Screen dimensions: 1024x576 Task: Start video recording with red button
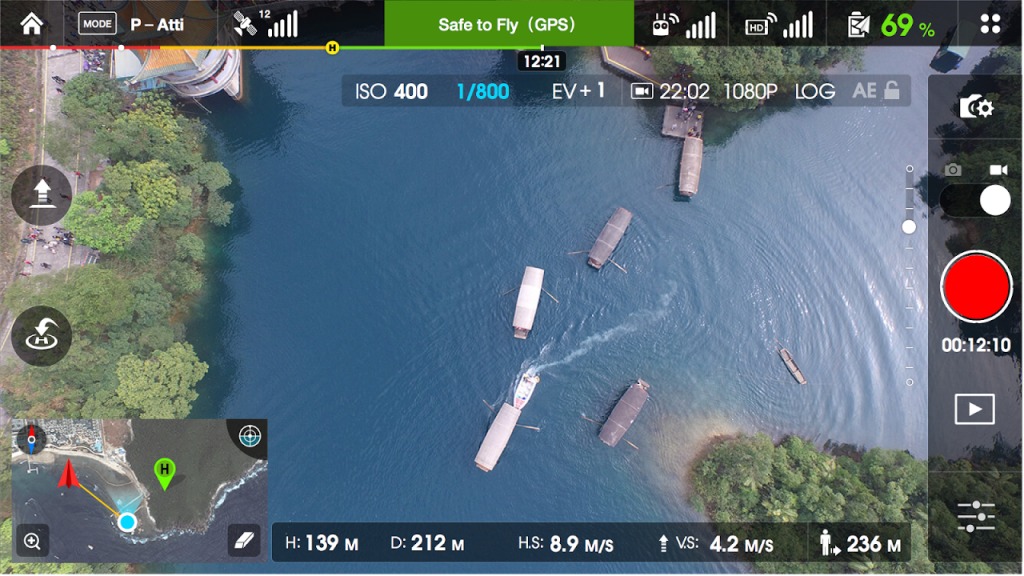976,287
